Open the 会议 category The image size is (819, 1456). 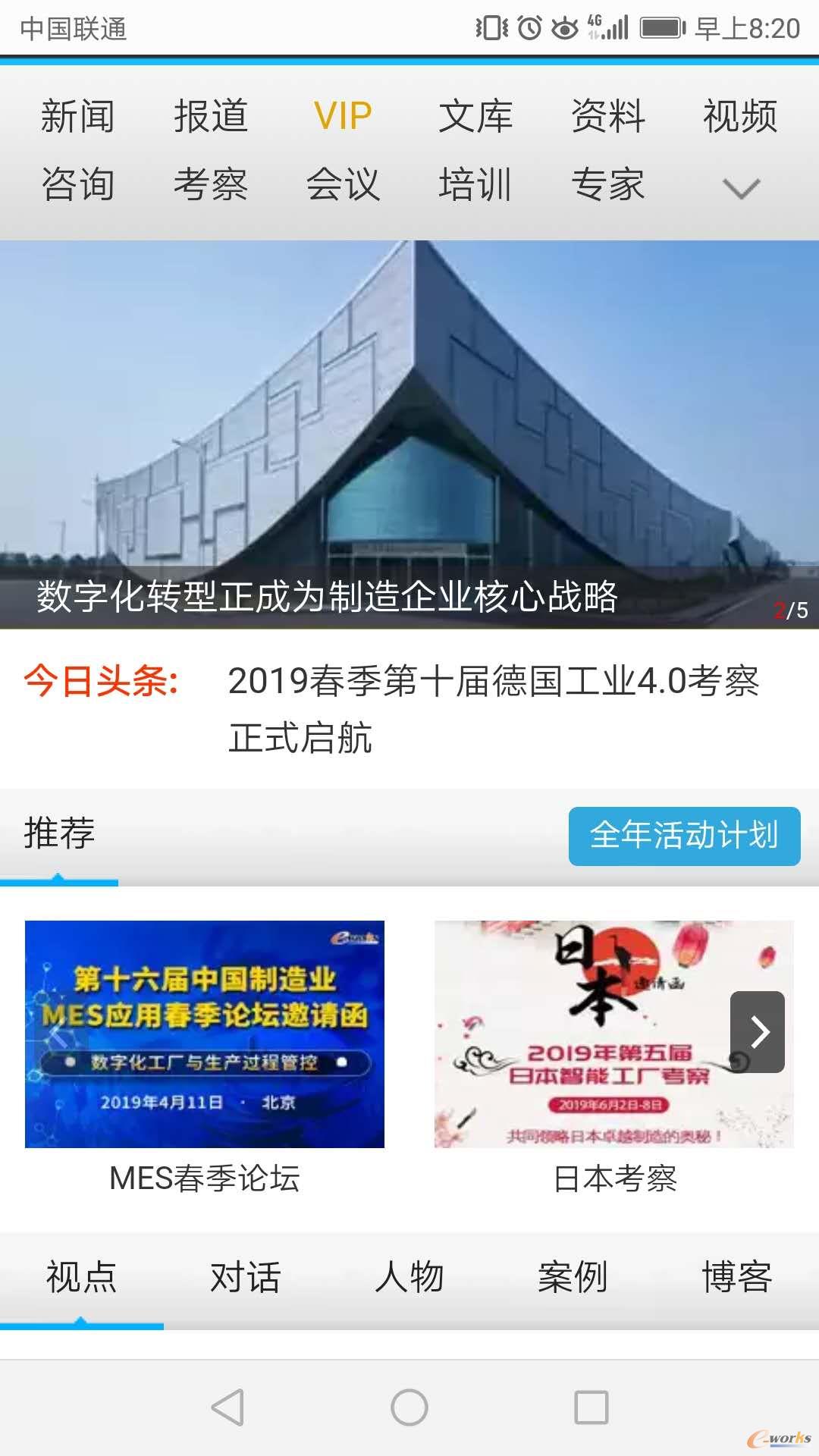(343, 185)
